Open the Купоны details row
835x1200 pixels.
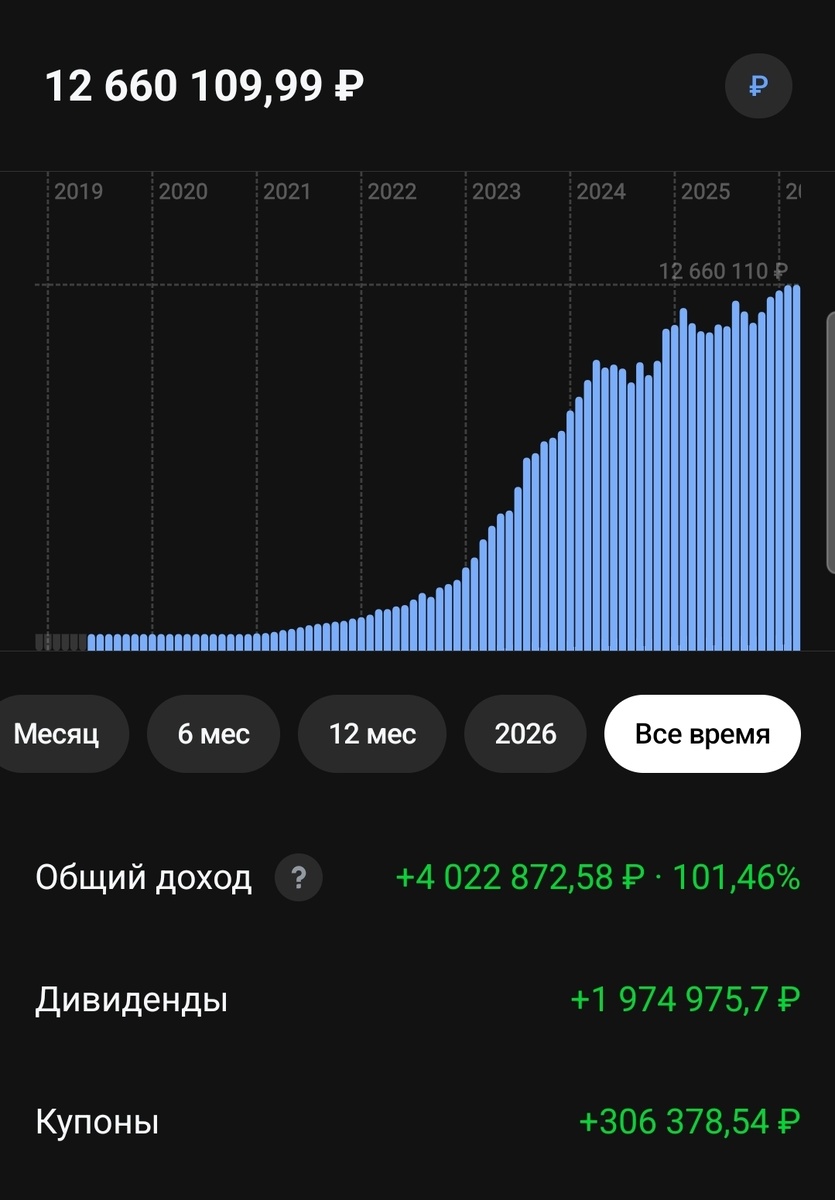click(x=96, y=1121)
